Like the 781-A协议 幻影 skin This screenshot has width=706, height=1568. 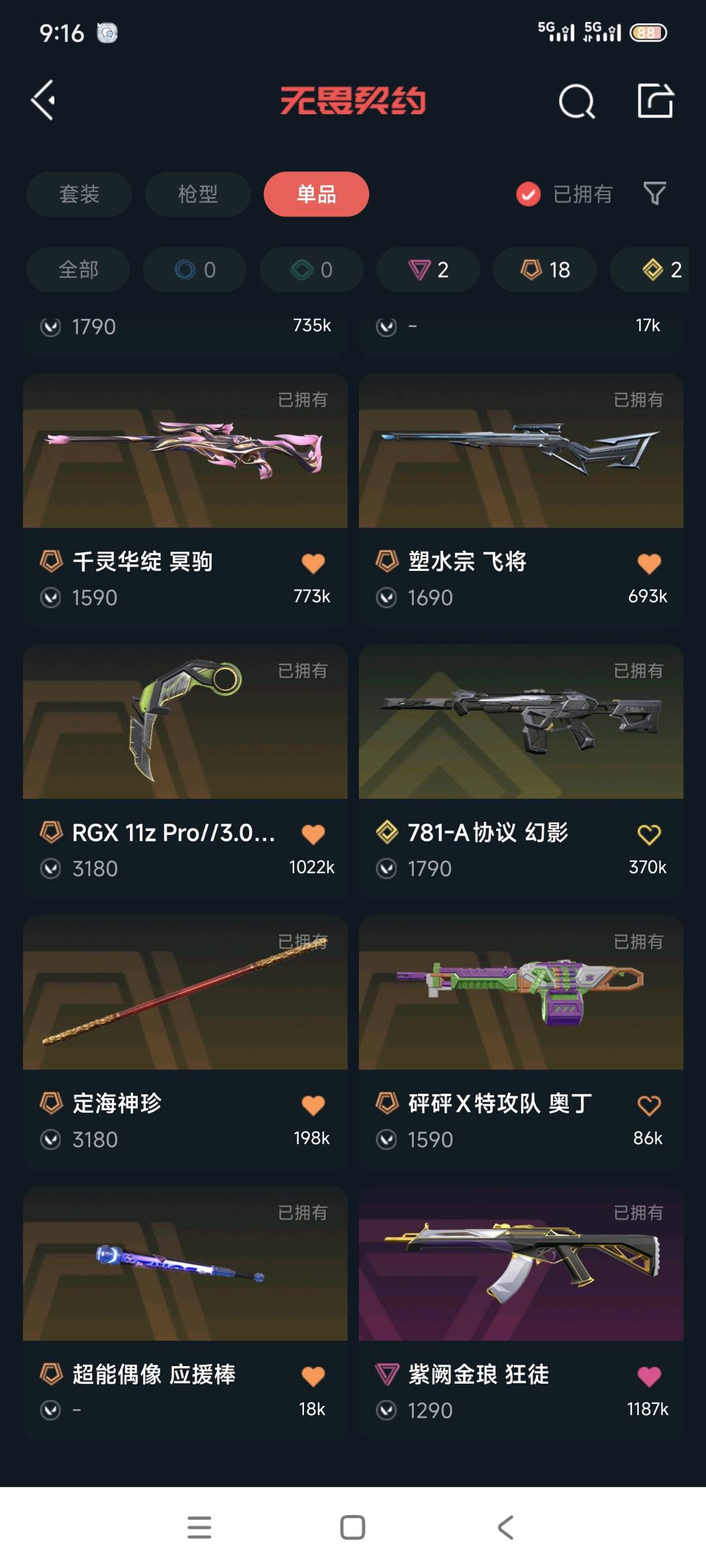pos(649,834)
